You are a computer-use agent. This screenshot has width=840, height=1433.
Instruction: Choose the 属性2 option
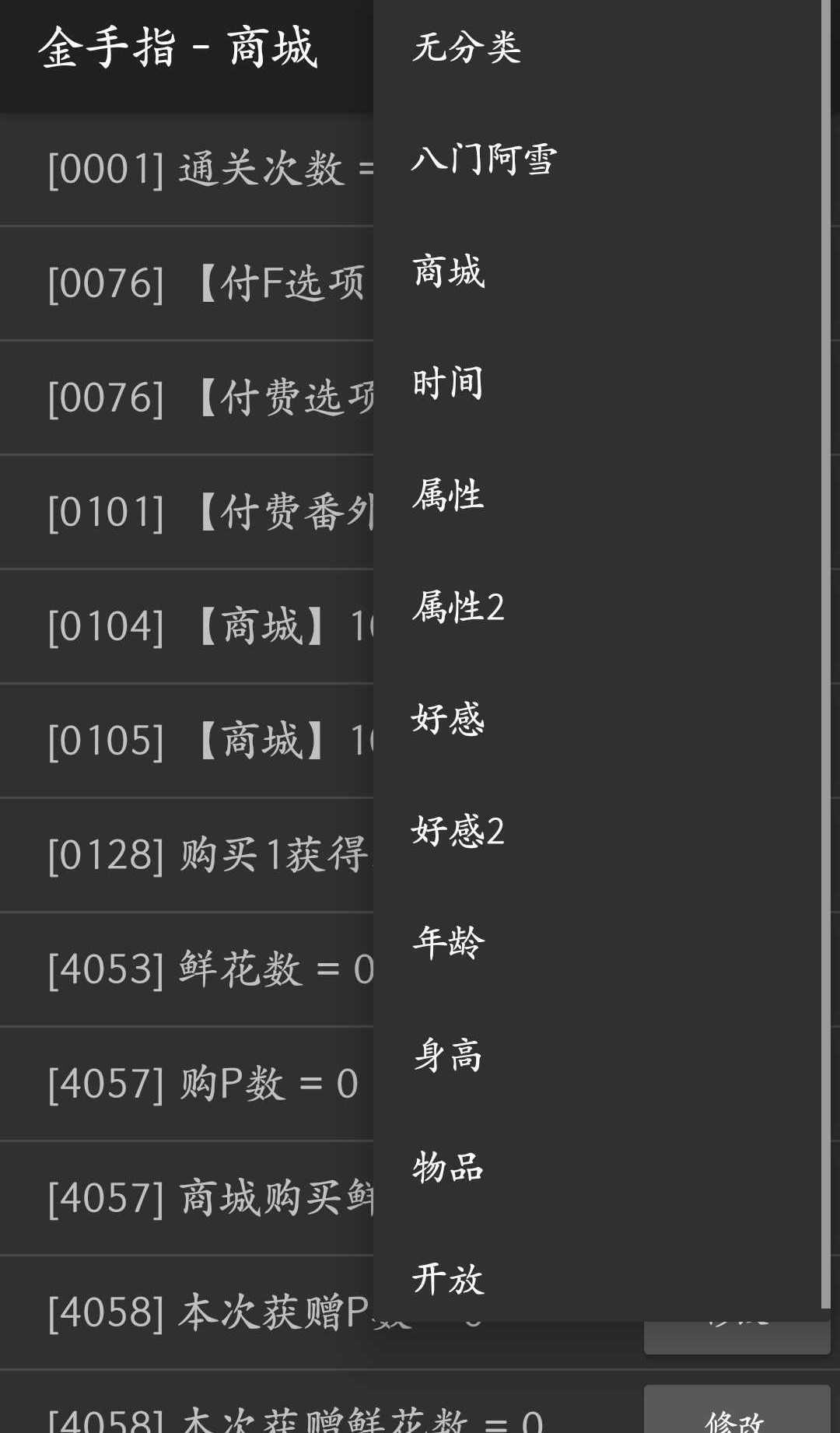click(x=458, y=608)
